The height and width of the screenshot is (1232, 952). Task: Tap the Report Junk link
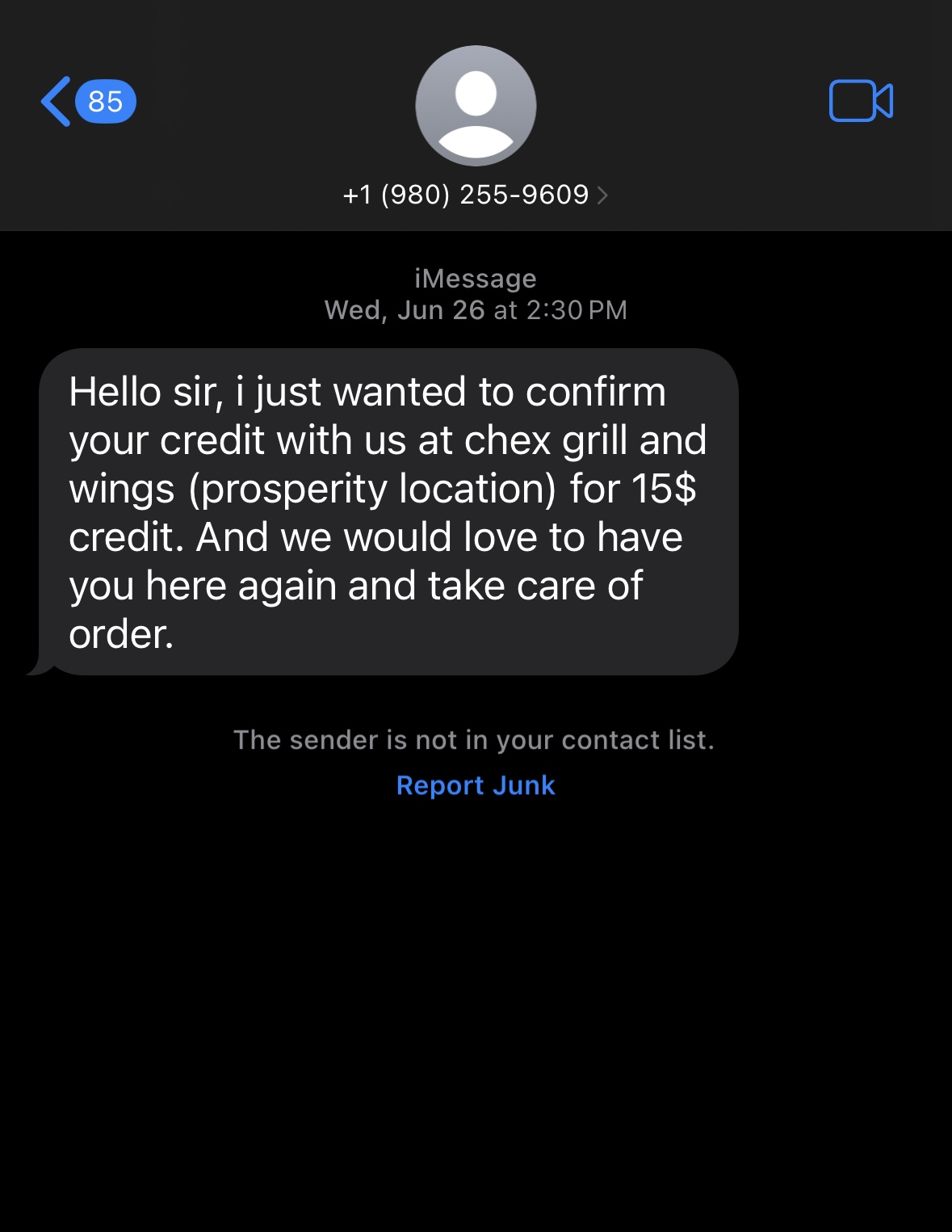click(x=476, y=785)
